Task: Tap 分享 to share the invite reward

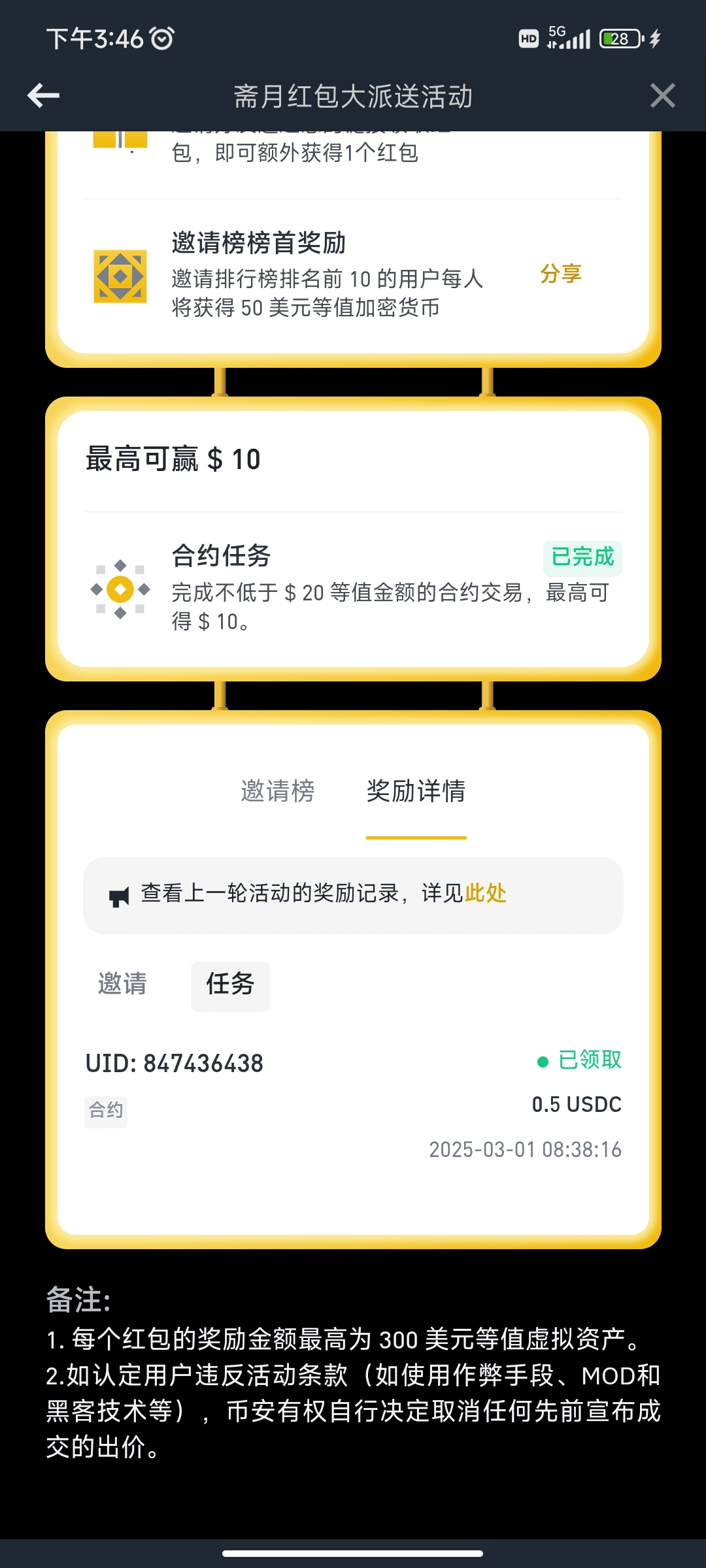Action: pos(561,274)
